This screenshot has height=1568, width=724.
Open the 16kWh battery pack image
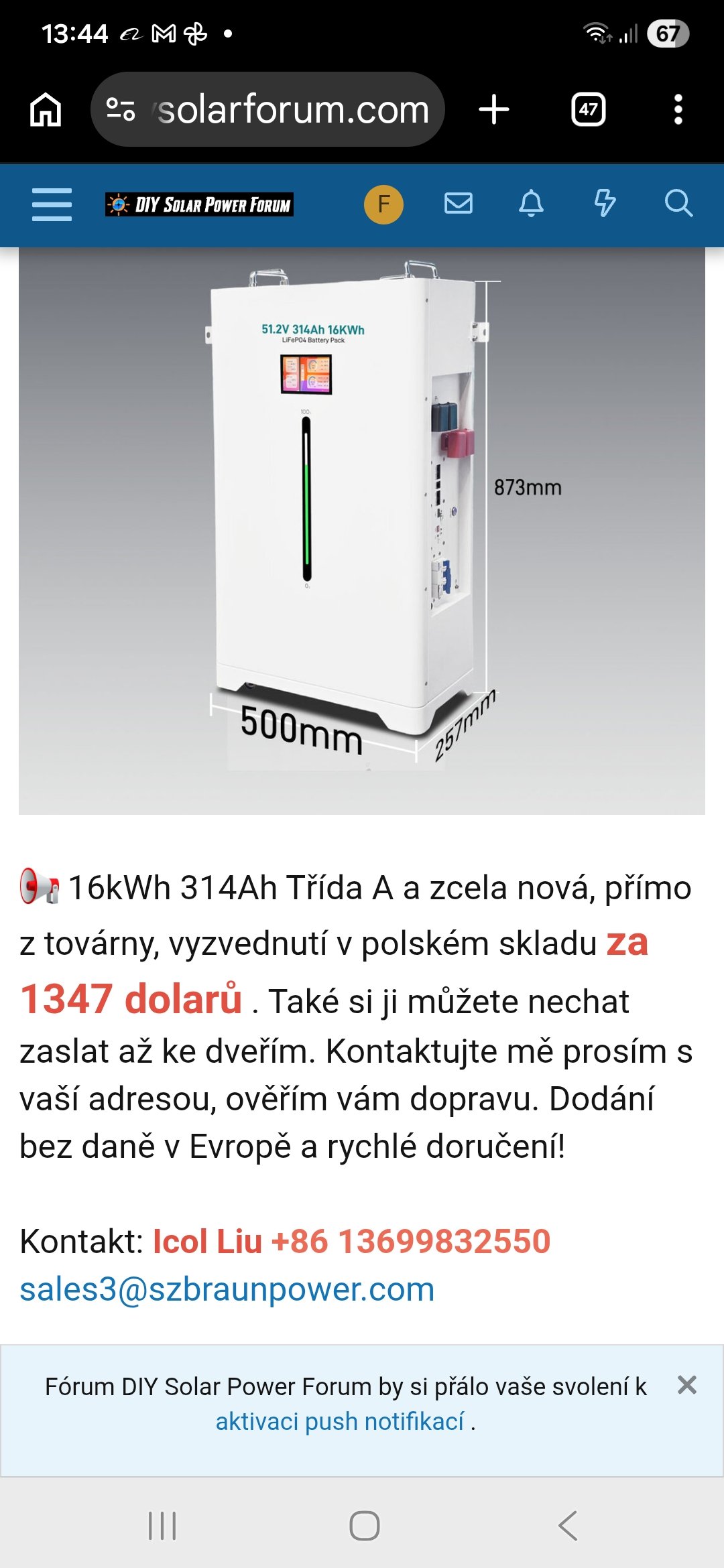[x=362, y=529]
